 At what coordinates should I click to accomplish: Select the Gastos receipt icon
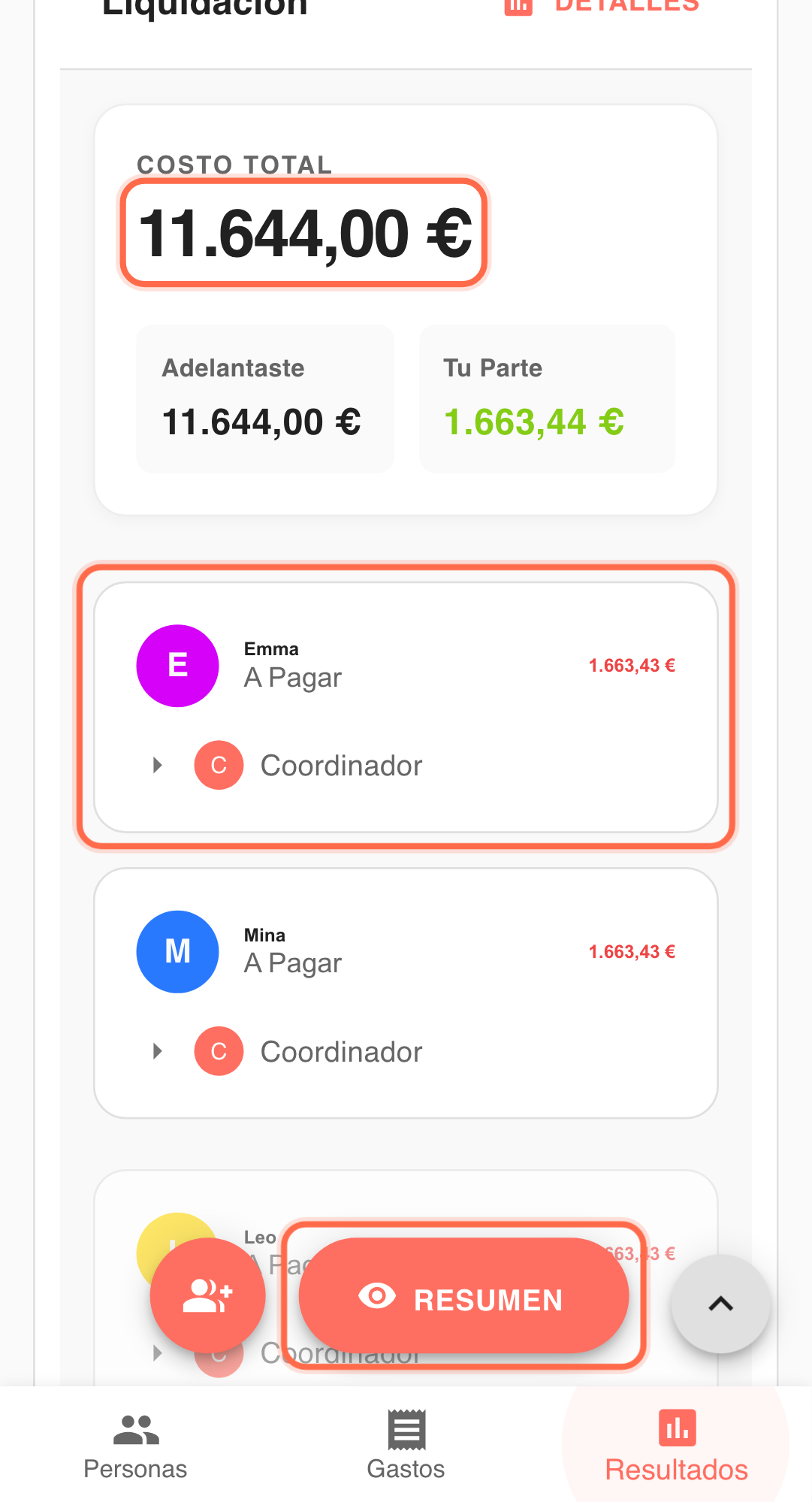click(x=406, y=1432)
